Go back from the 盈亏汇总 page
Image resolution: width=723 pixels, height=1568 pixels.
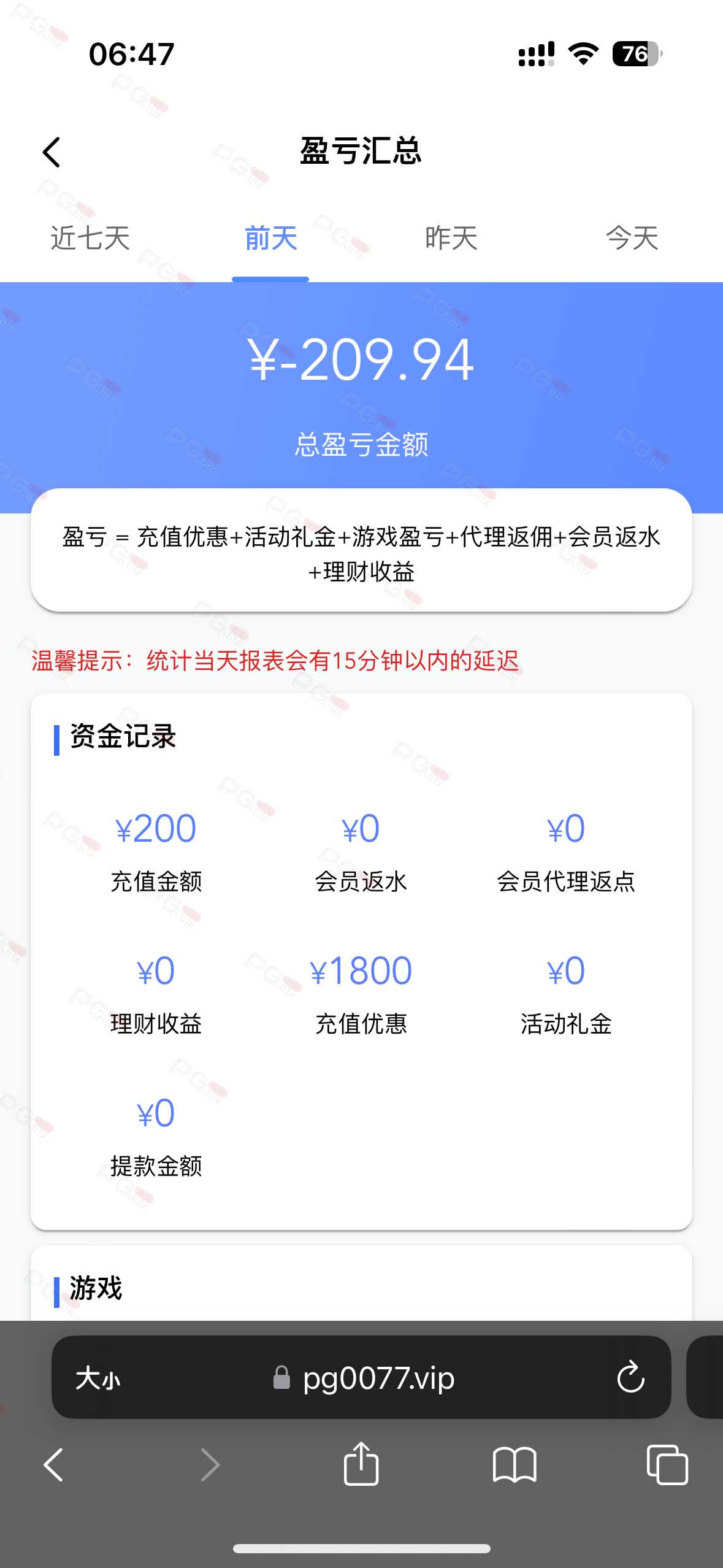click(x=52, y=152)
